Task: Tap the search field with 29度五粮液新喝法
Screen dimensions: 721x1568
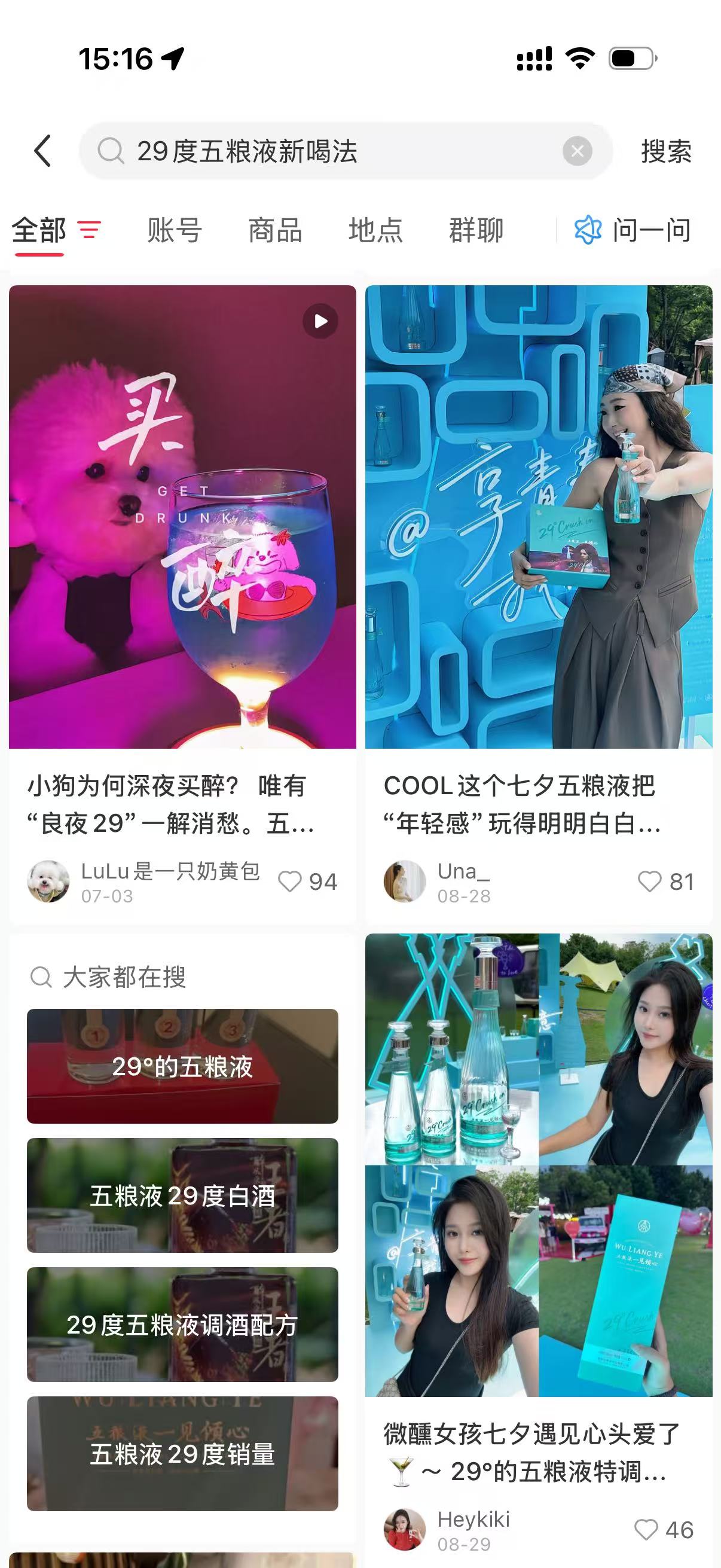Action: click(329, 151)
